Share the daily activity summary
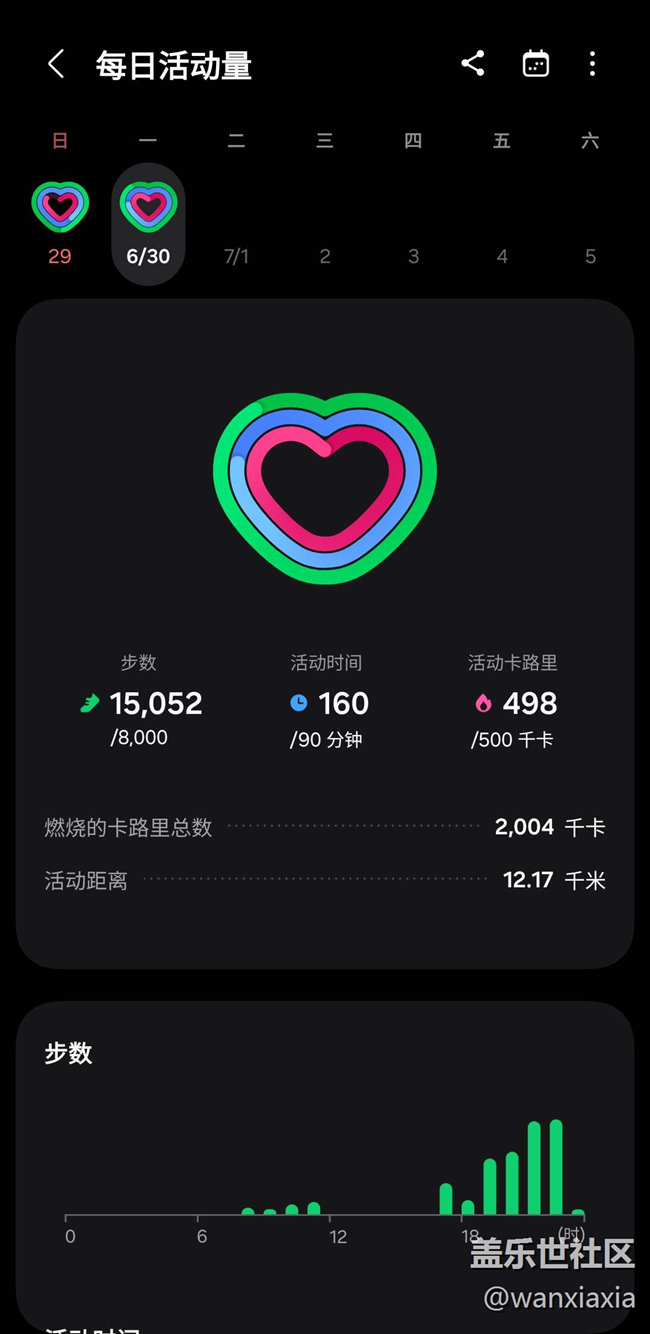Viewport: 650px width, 1334px height. (x=473, y=64)
